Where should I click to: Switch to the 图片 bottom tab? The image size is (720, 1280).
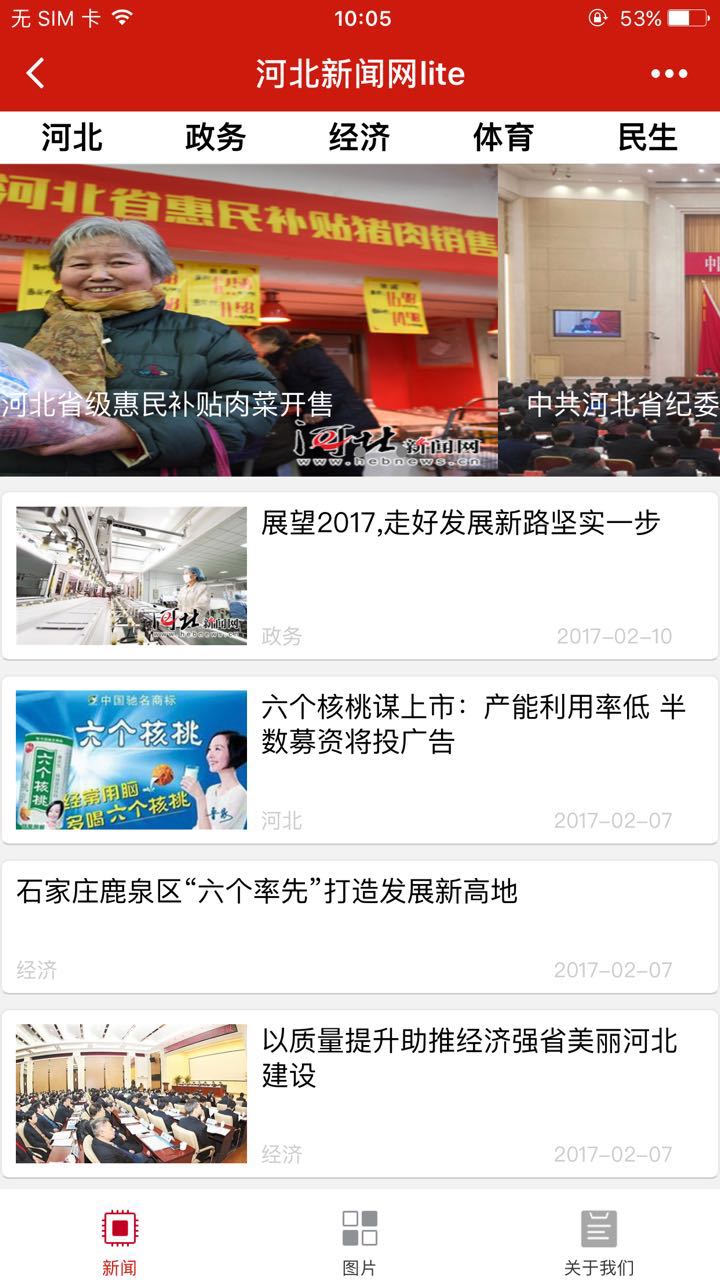pyautogui.click(x=359, y=1242)
